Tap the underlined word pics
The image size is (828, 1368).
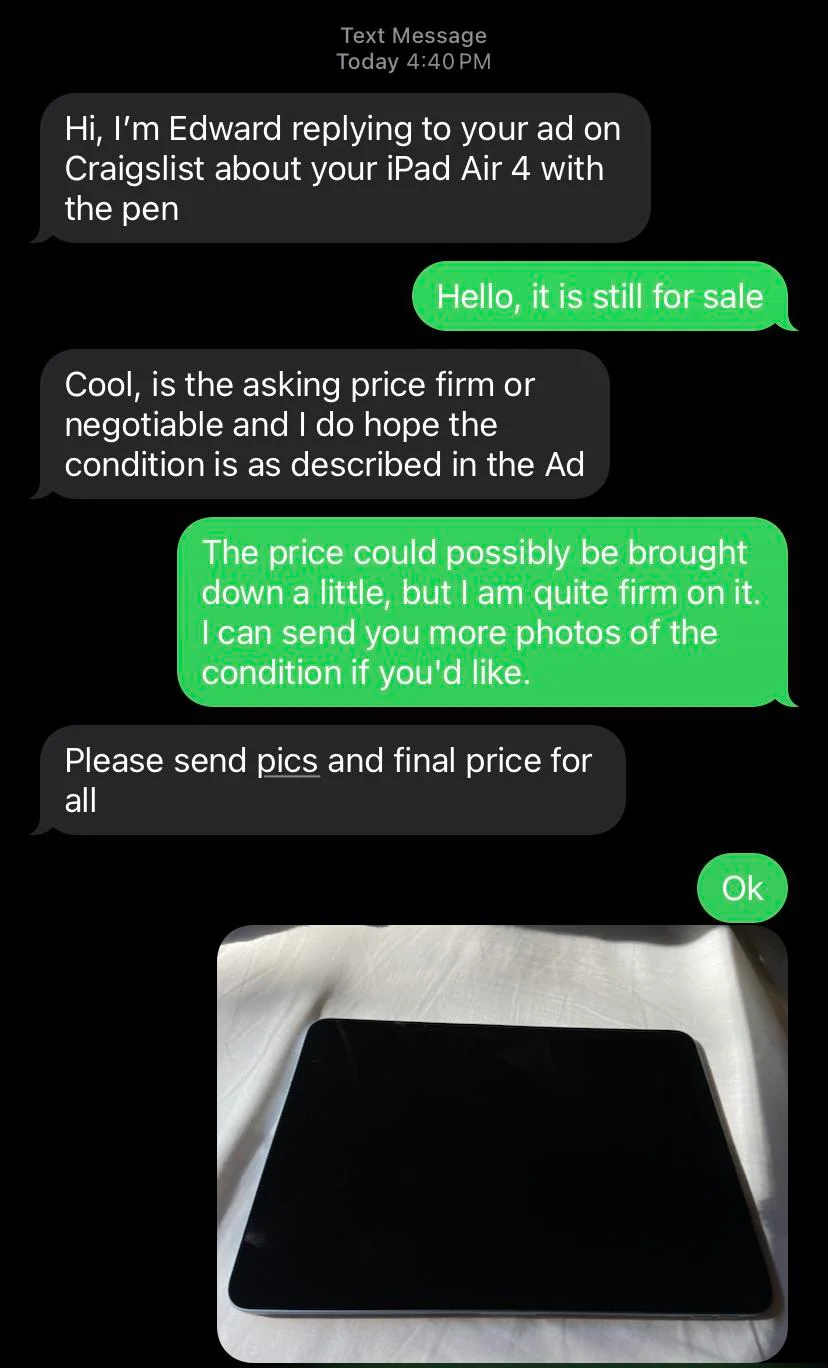pos(288,761)
